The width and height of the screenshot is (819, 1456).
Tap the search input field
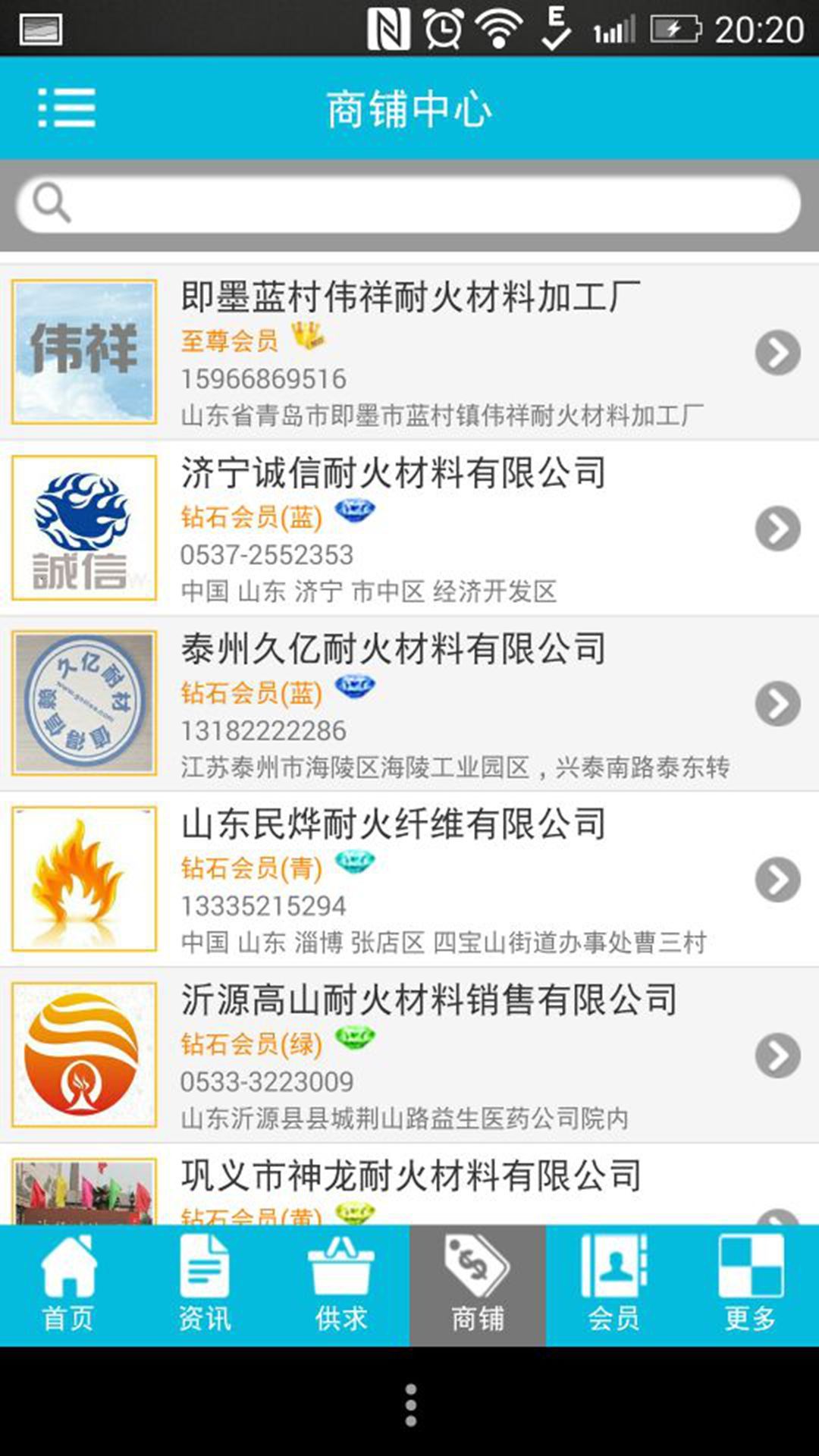(x=409, y=202)
